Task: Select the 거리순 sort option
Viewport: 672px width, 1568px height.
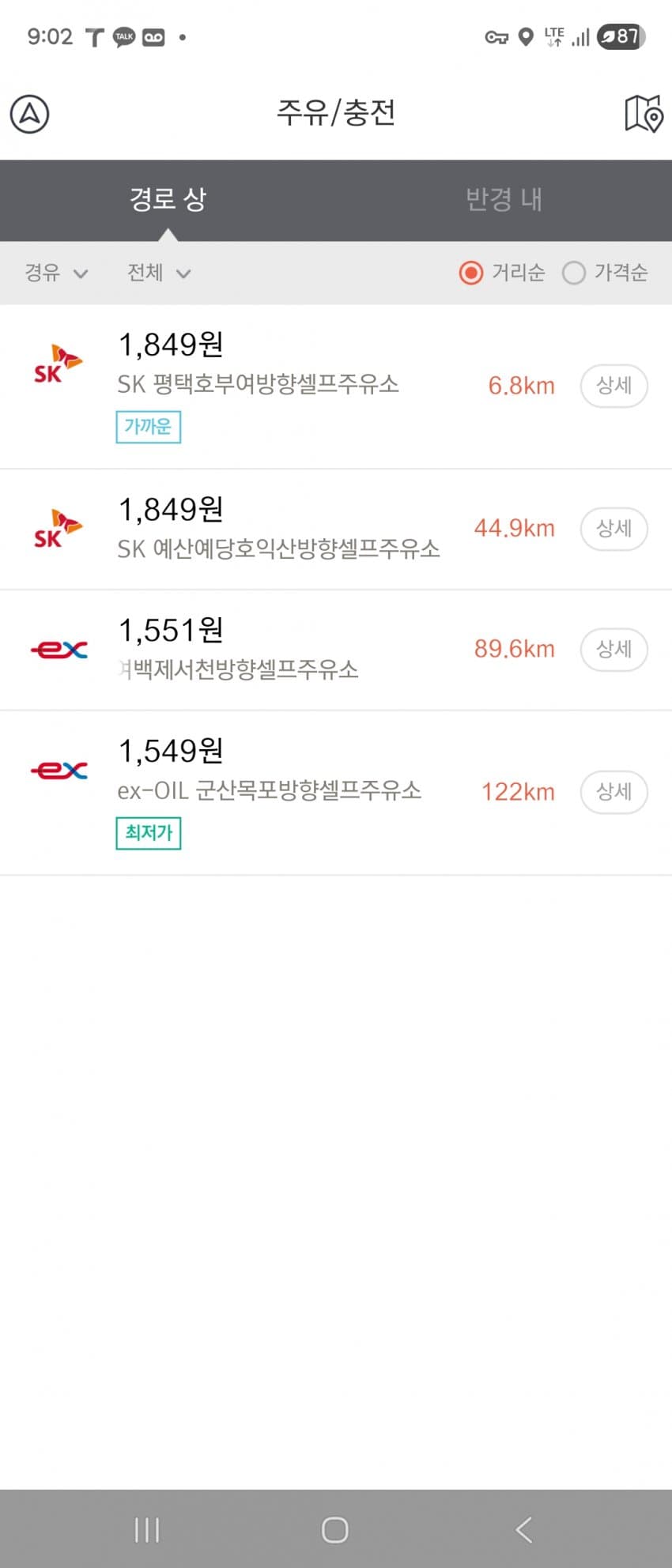Action: pyautogui.click(x=502, y=273)
